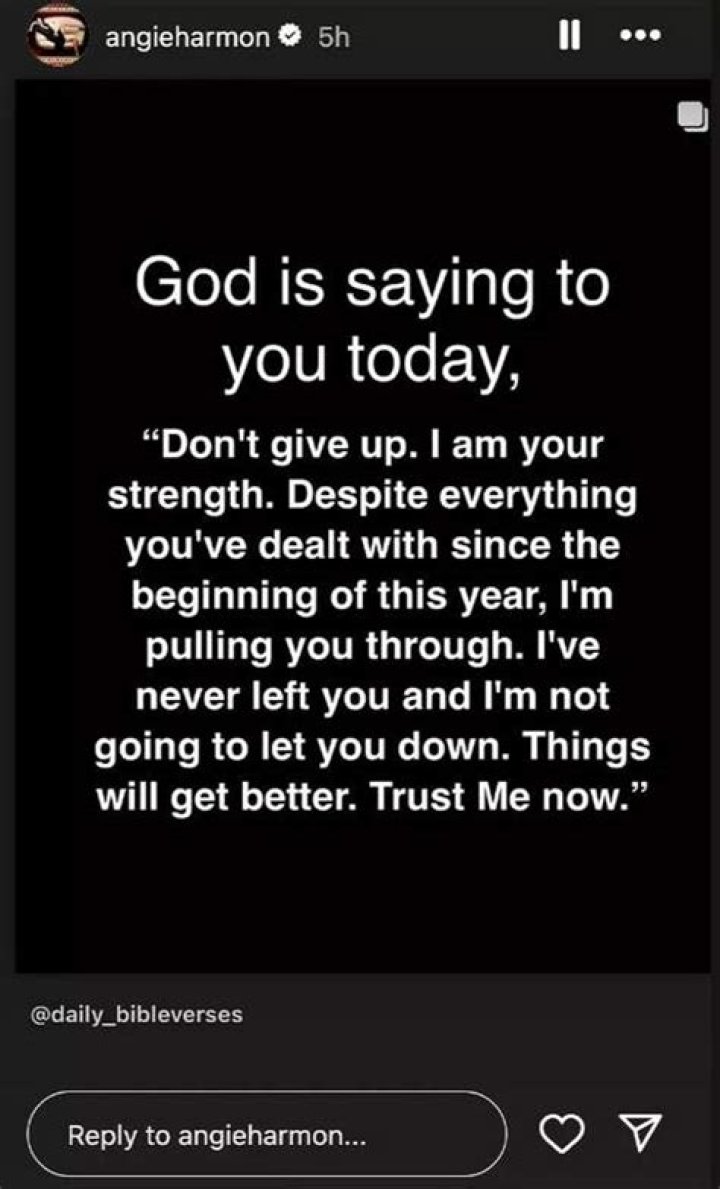Pause the story playback
This screenshot has height=1189, width=720.
click(568, 38)
